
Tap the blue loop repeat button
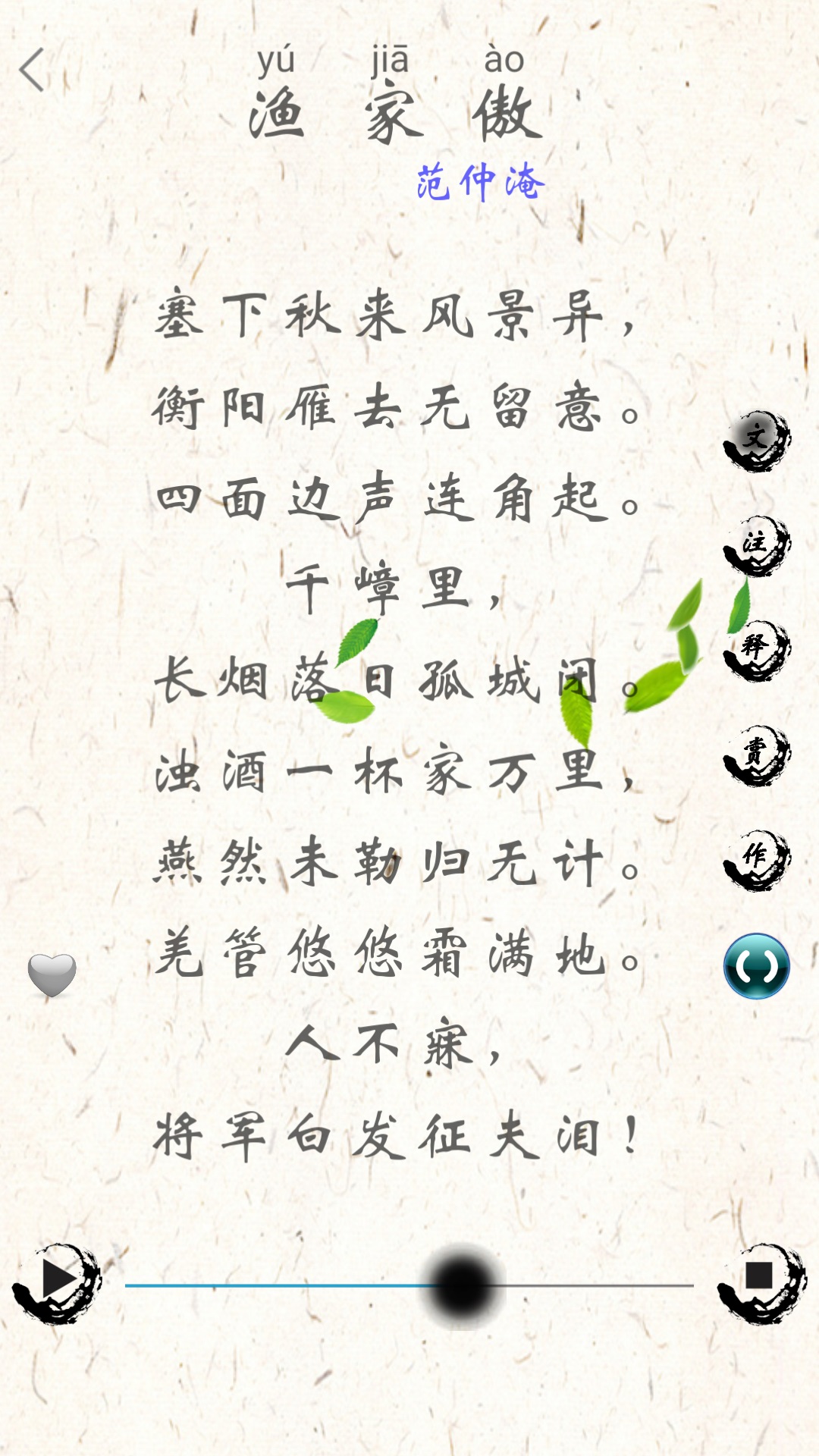pos(756,966)
